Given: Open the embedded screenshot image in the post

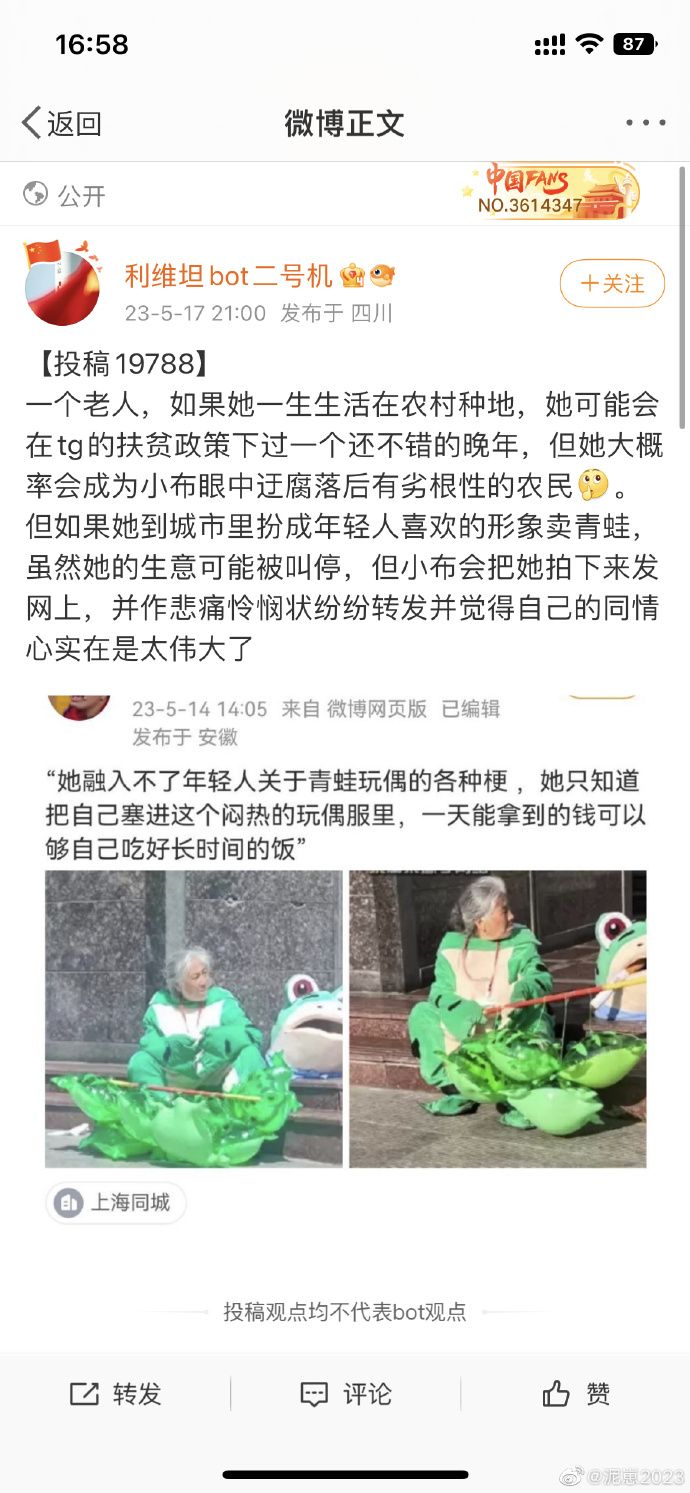Looking at the screenshot, I should coord(345,932).
